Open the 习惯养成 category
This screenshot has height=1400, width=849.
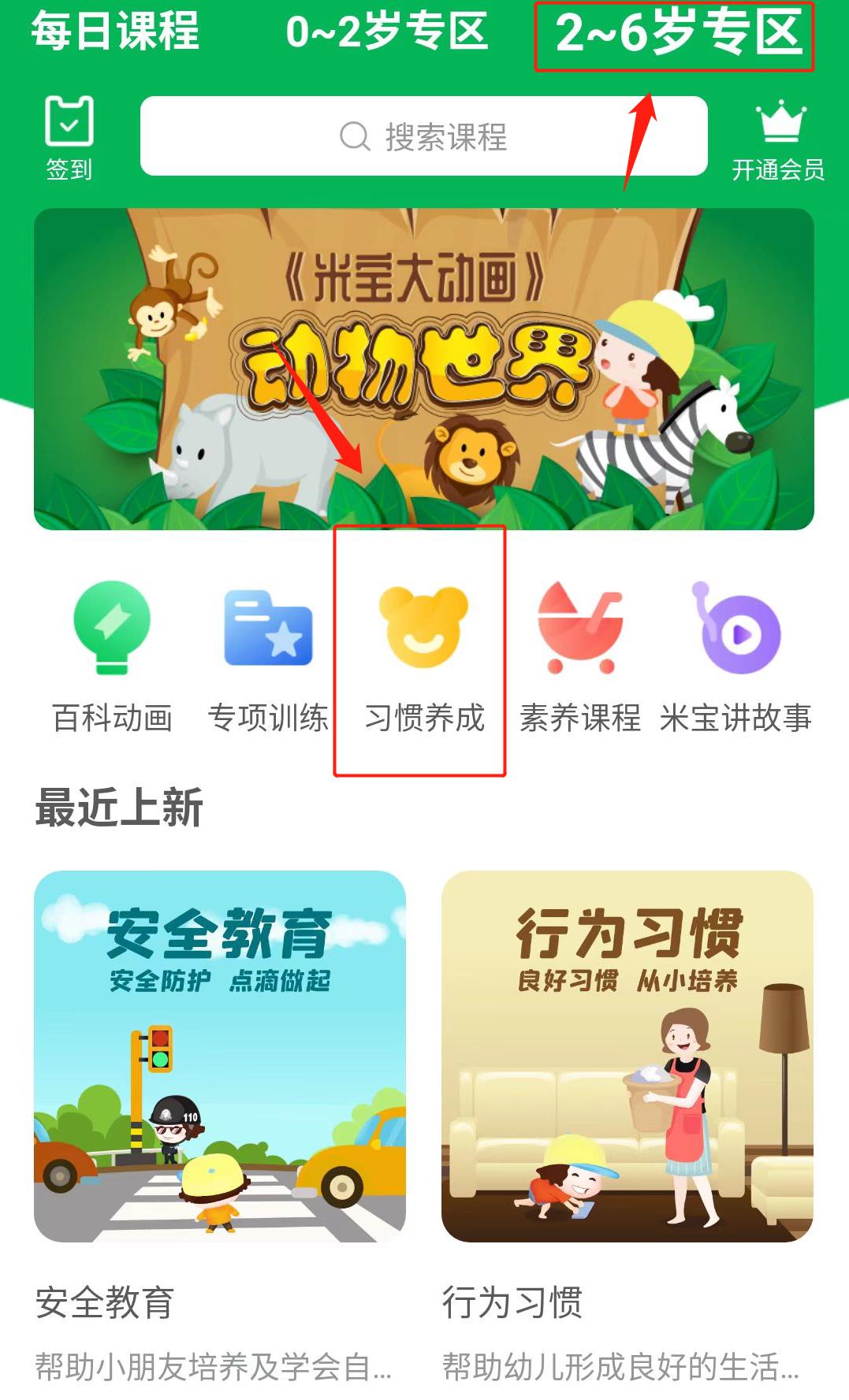click(x=423, y=654)
